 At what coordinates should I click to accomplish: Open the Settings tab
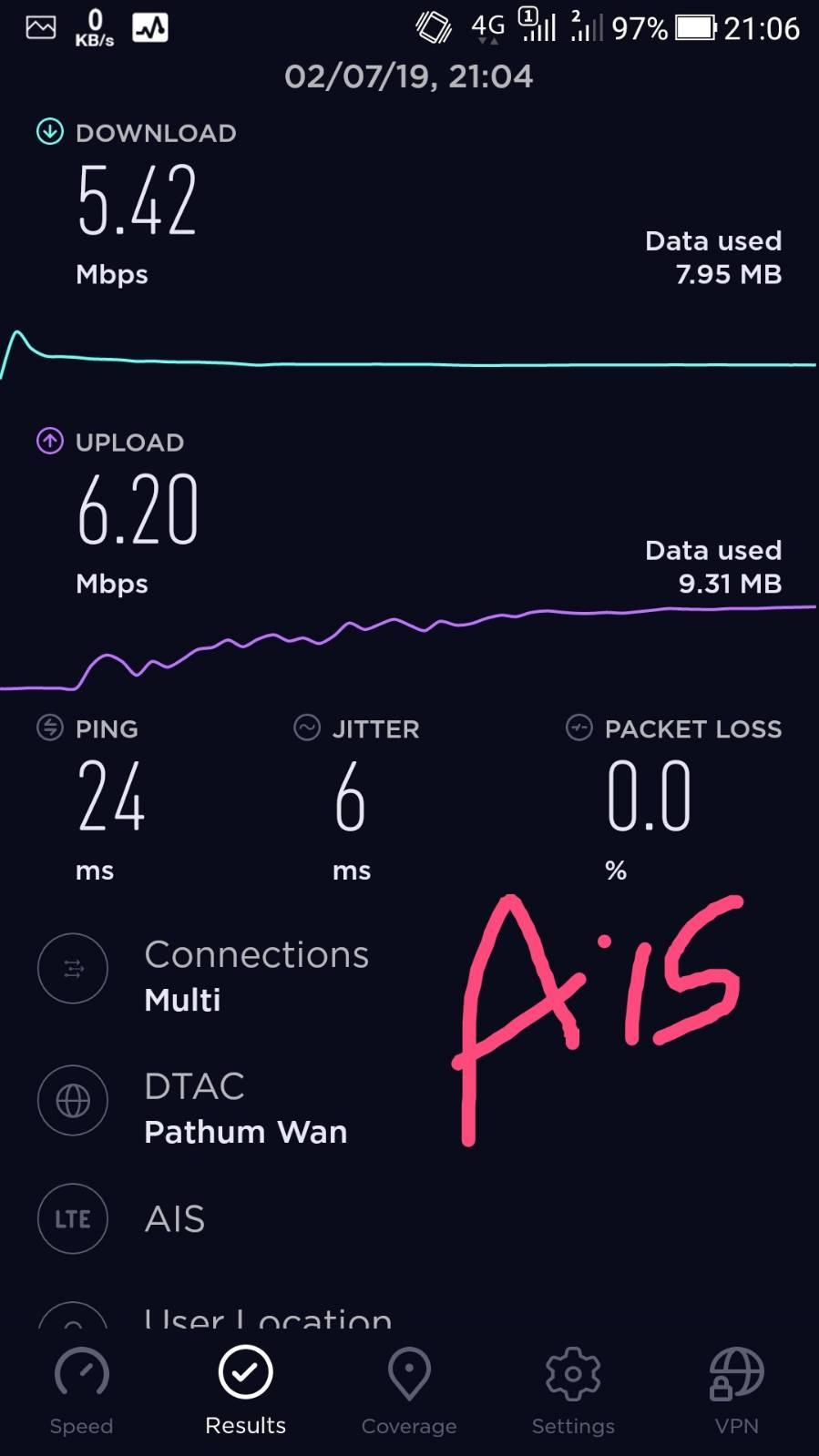(x=573, y=1391)
